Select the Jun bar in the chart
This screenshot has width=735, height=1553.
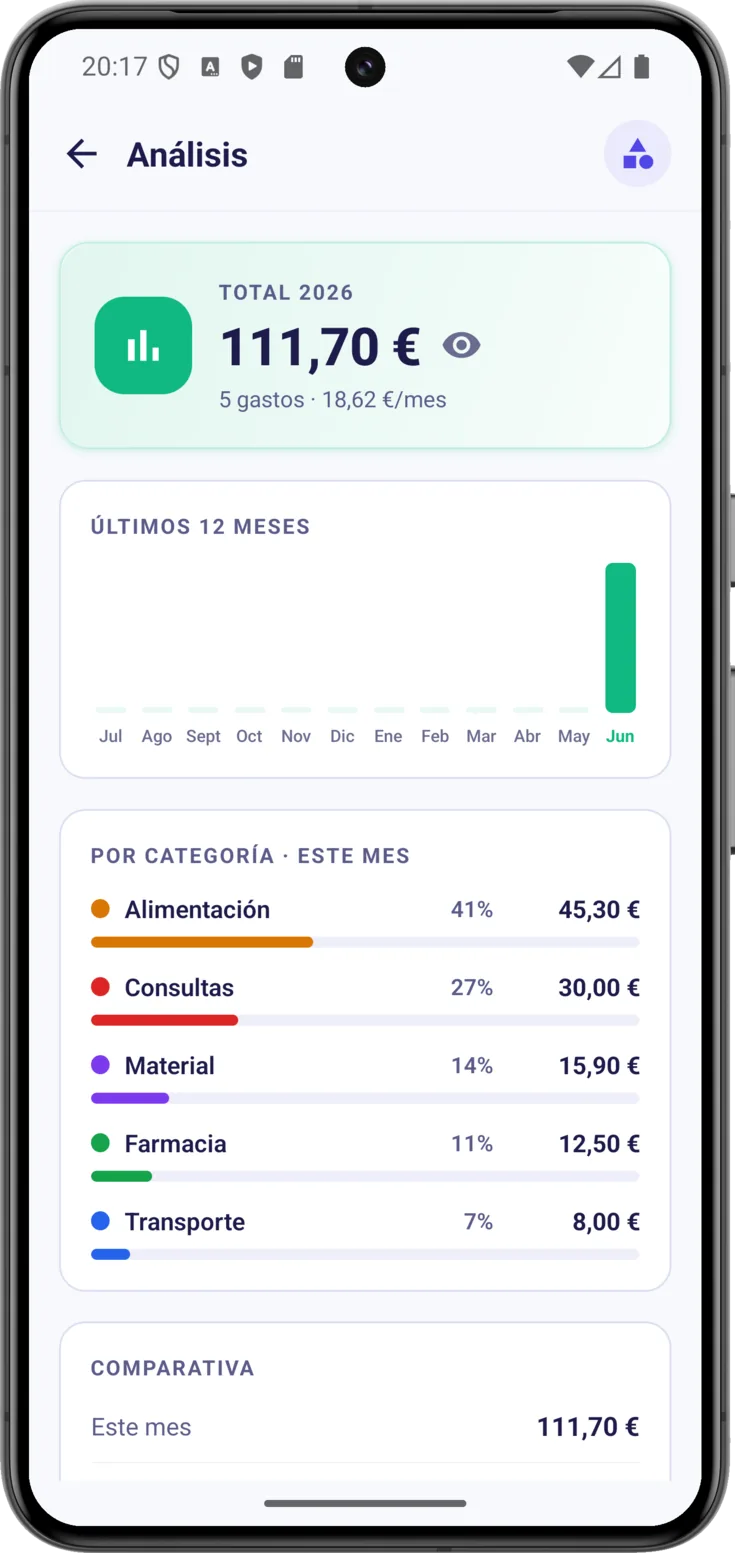click(x=620, y=637)
